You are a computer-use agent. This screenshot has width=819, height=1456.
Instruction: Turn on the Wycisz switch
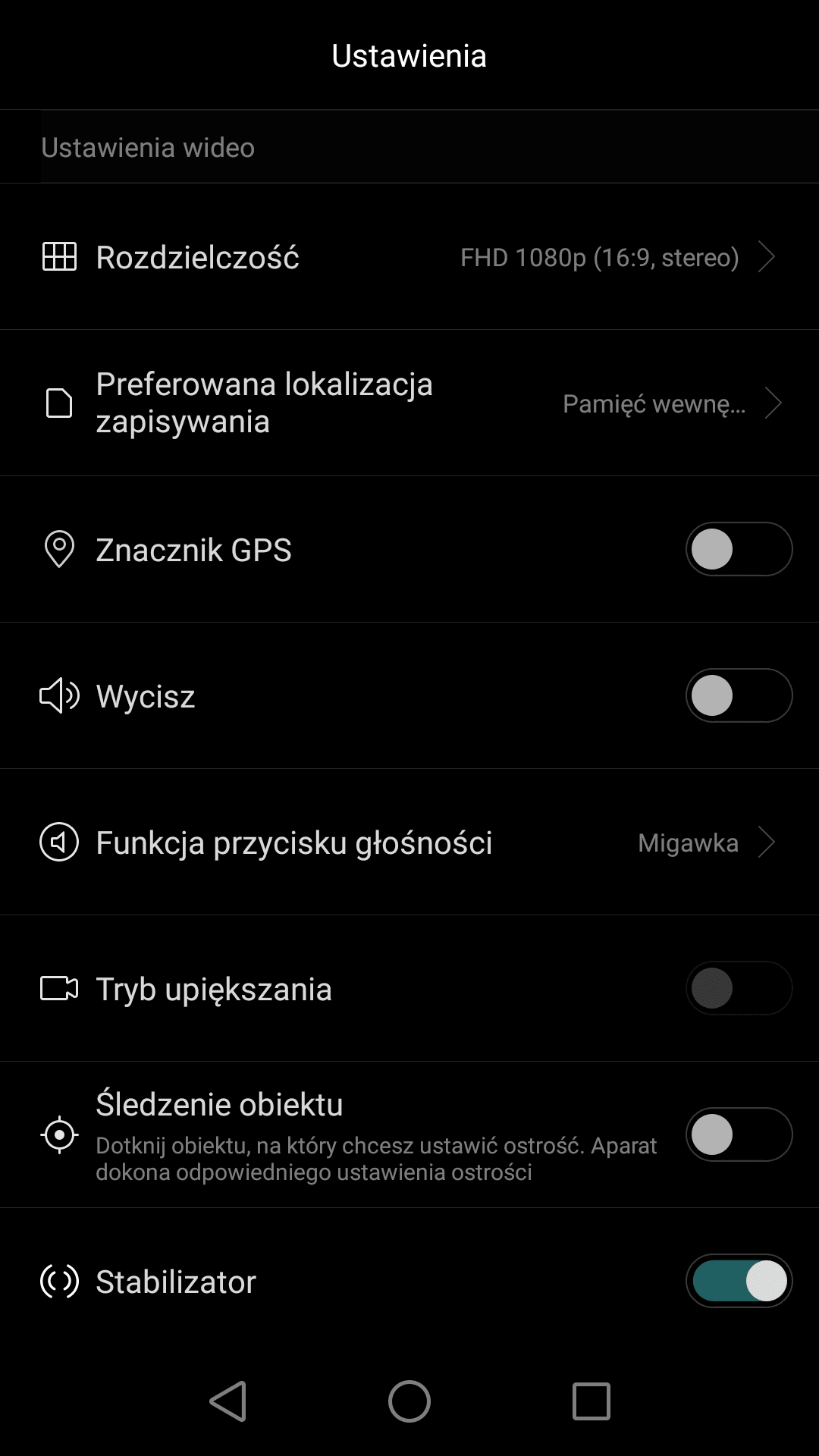[739, 695]
